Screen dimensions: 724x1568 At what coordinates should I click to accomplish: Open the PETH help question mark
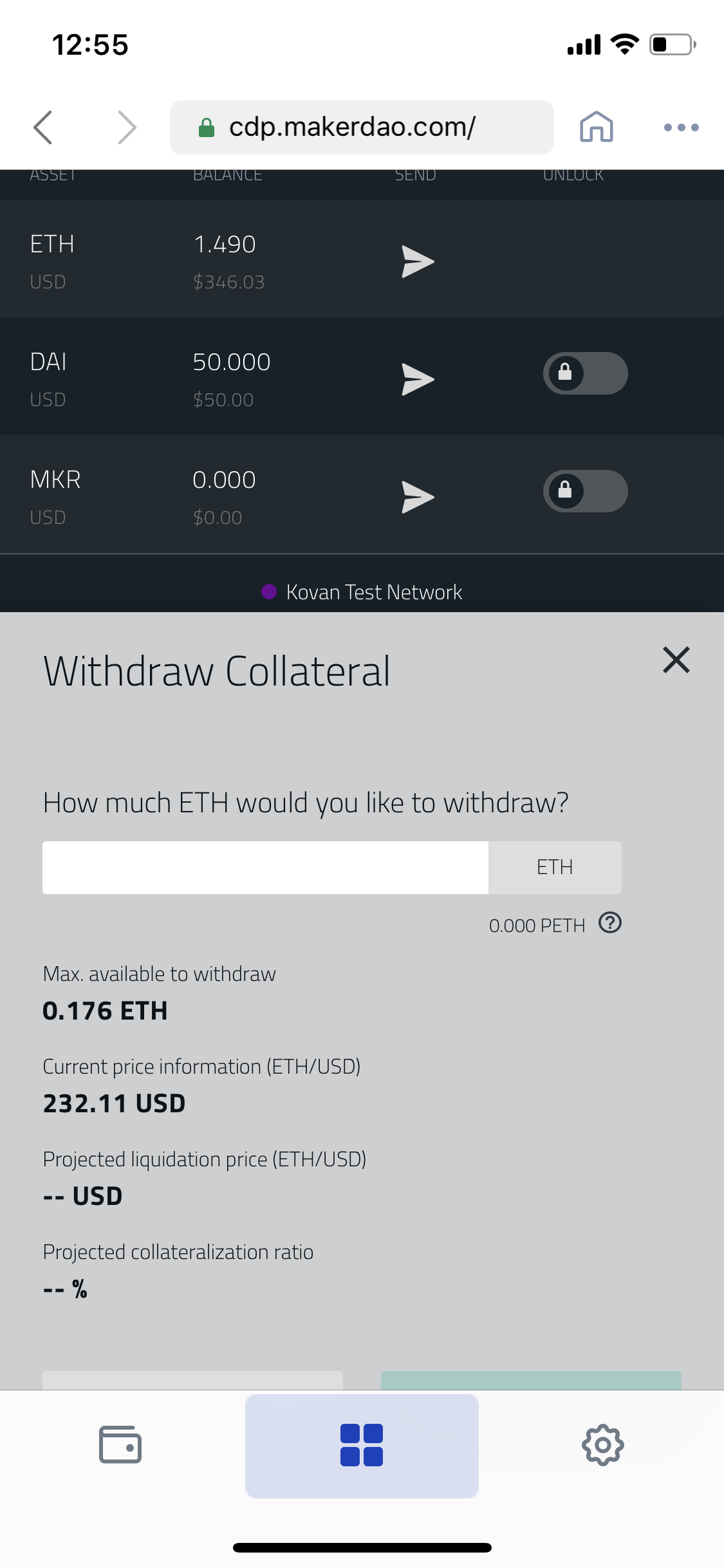[x=610, y=922]
